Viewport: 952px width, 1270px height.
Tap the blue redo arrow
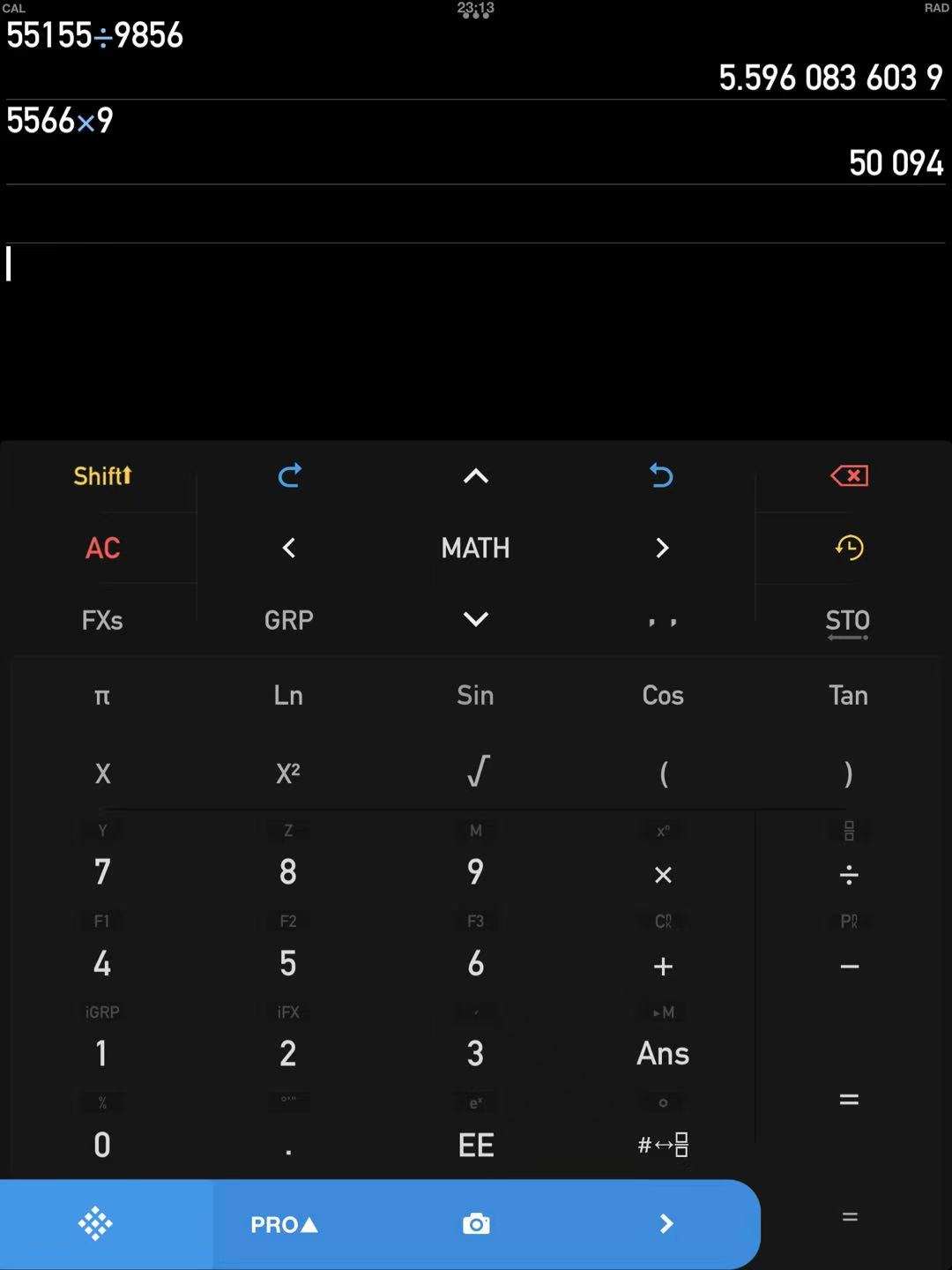pos(289,476)
